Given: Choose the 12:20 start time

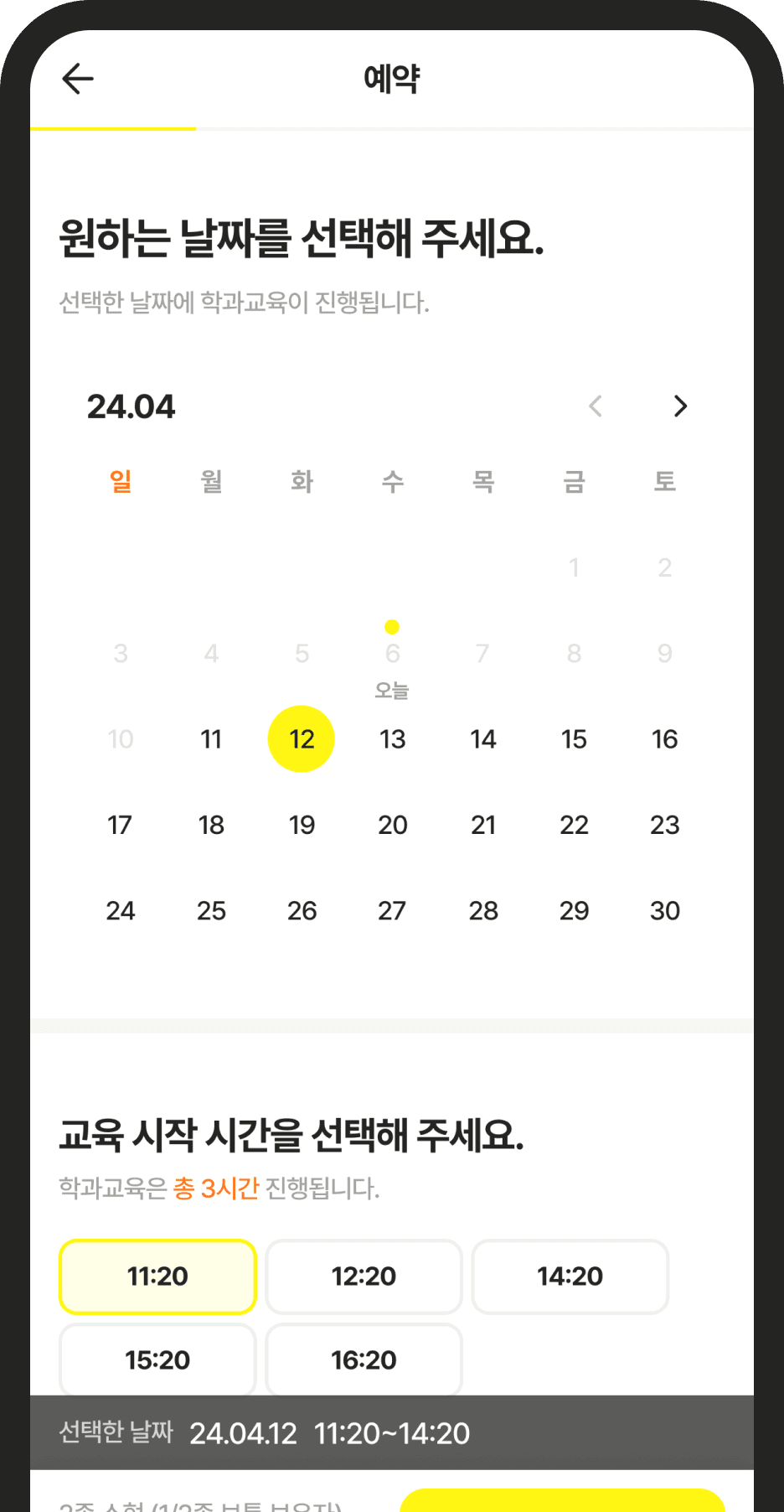Looking at the screenshot, I should click(364, 1276).
